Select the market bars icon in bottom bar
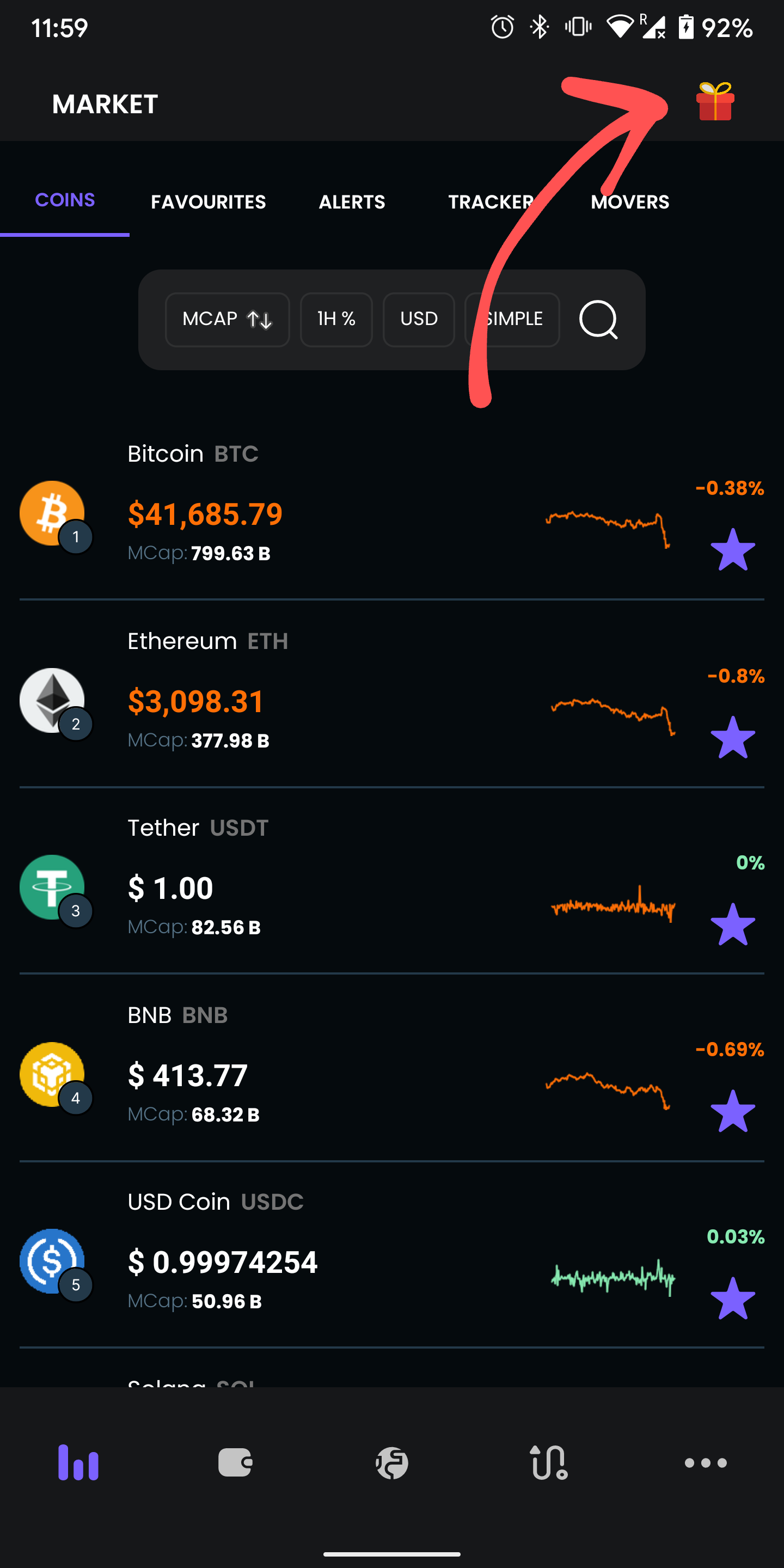This screenshot has width=784, height=1568. [78, 1462]
